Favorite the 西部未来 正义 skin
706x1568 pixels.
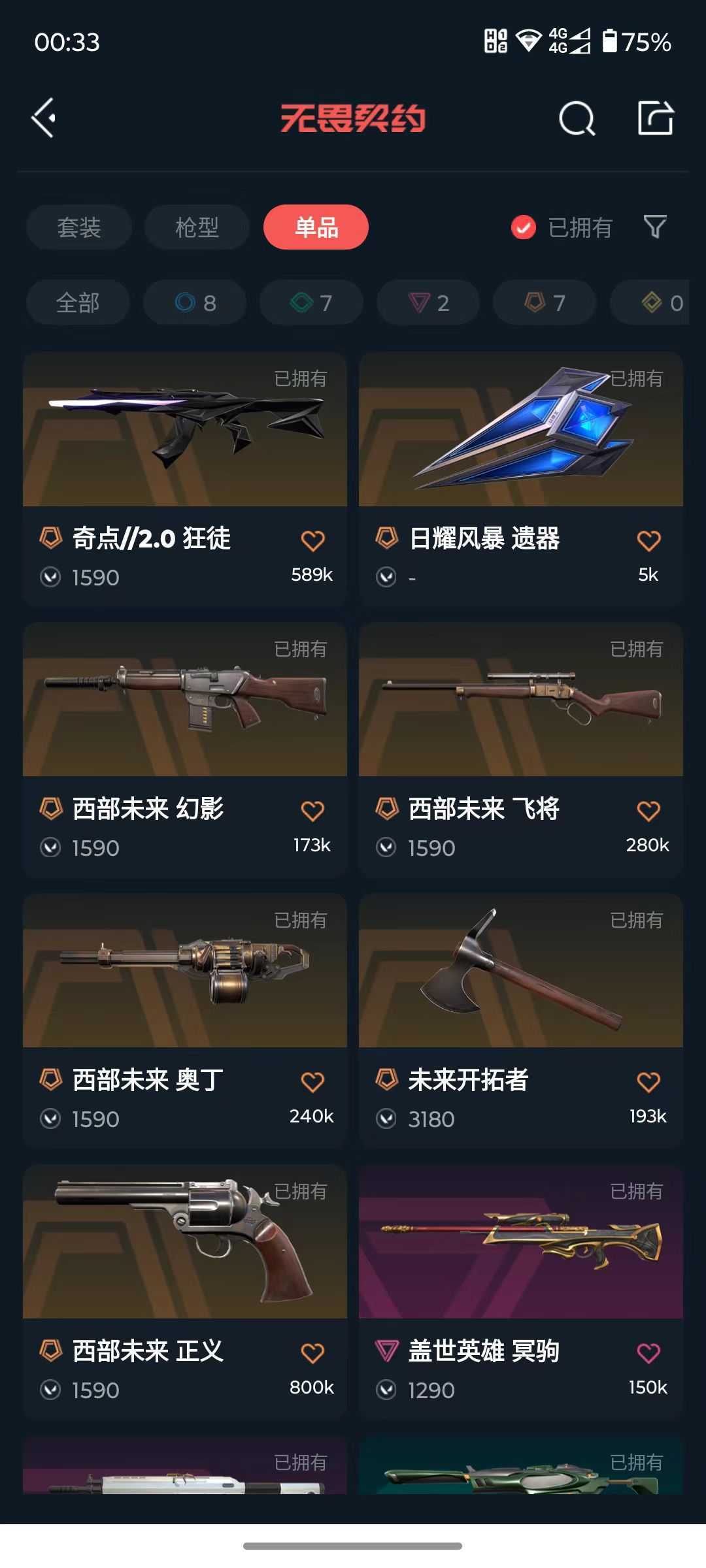click(312, 1353)
